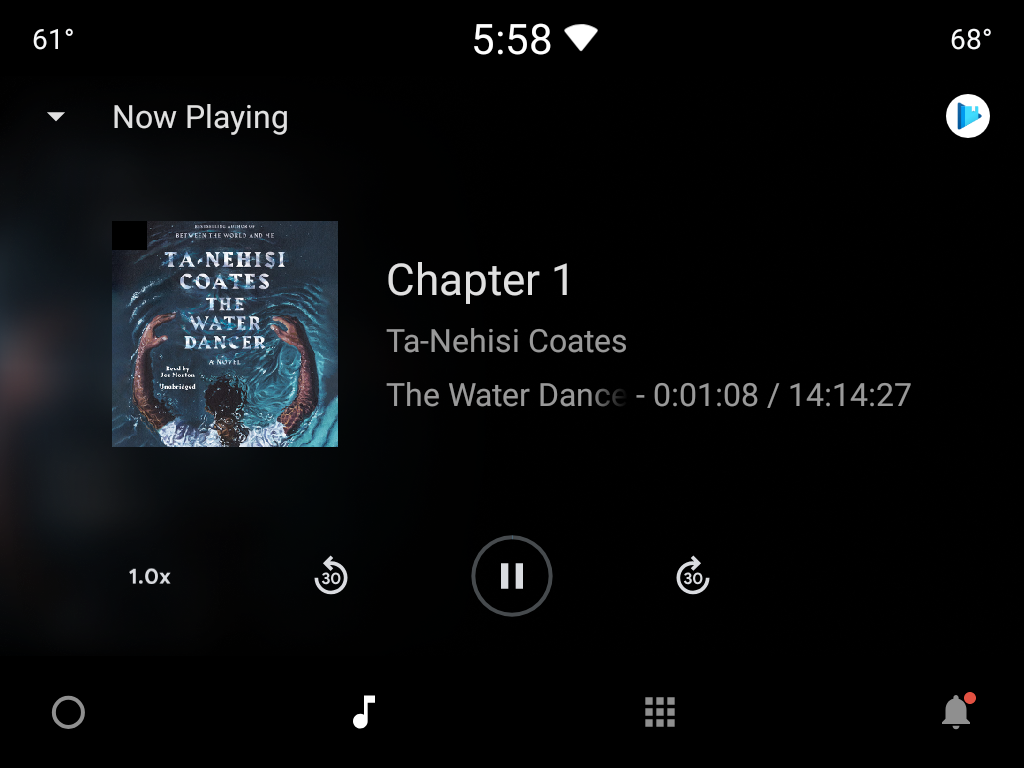Pause the audiobook playback
This screenshot has width=1024, height=768.
512,576
